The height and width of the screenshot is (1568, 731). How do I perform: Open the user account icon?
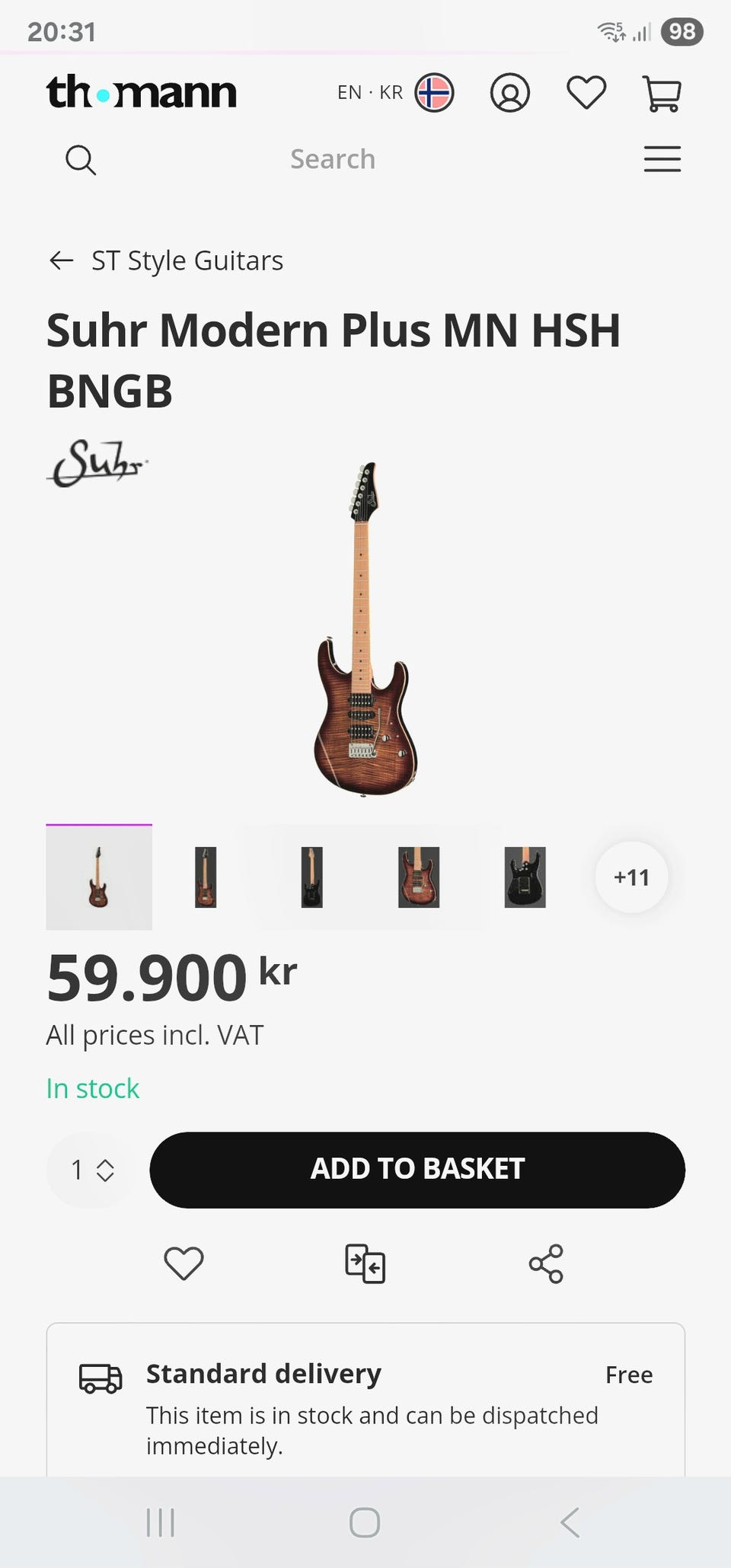509,93
